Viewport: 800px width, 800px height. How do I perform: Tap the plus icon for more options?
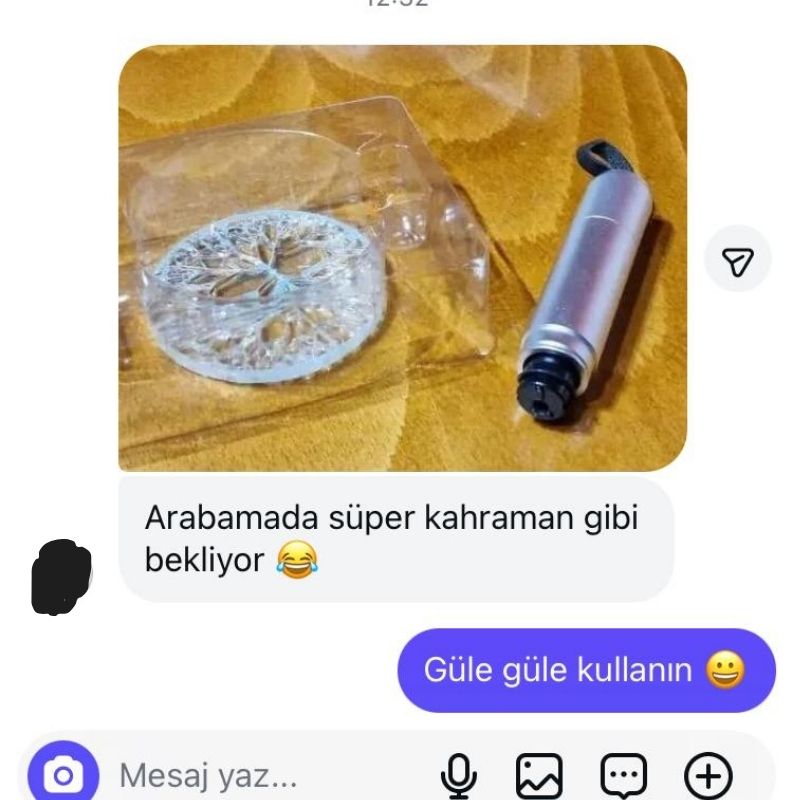point(708,776)
